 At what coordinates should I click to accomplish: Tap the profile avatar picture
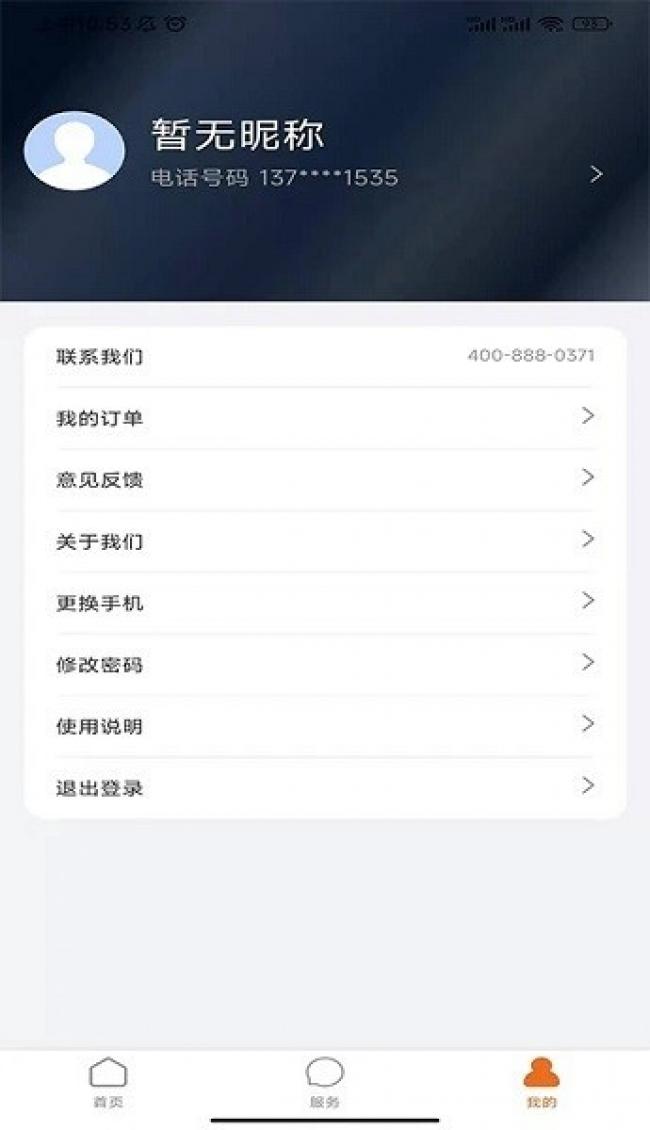pos(74,151)
